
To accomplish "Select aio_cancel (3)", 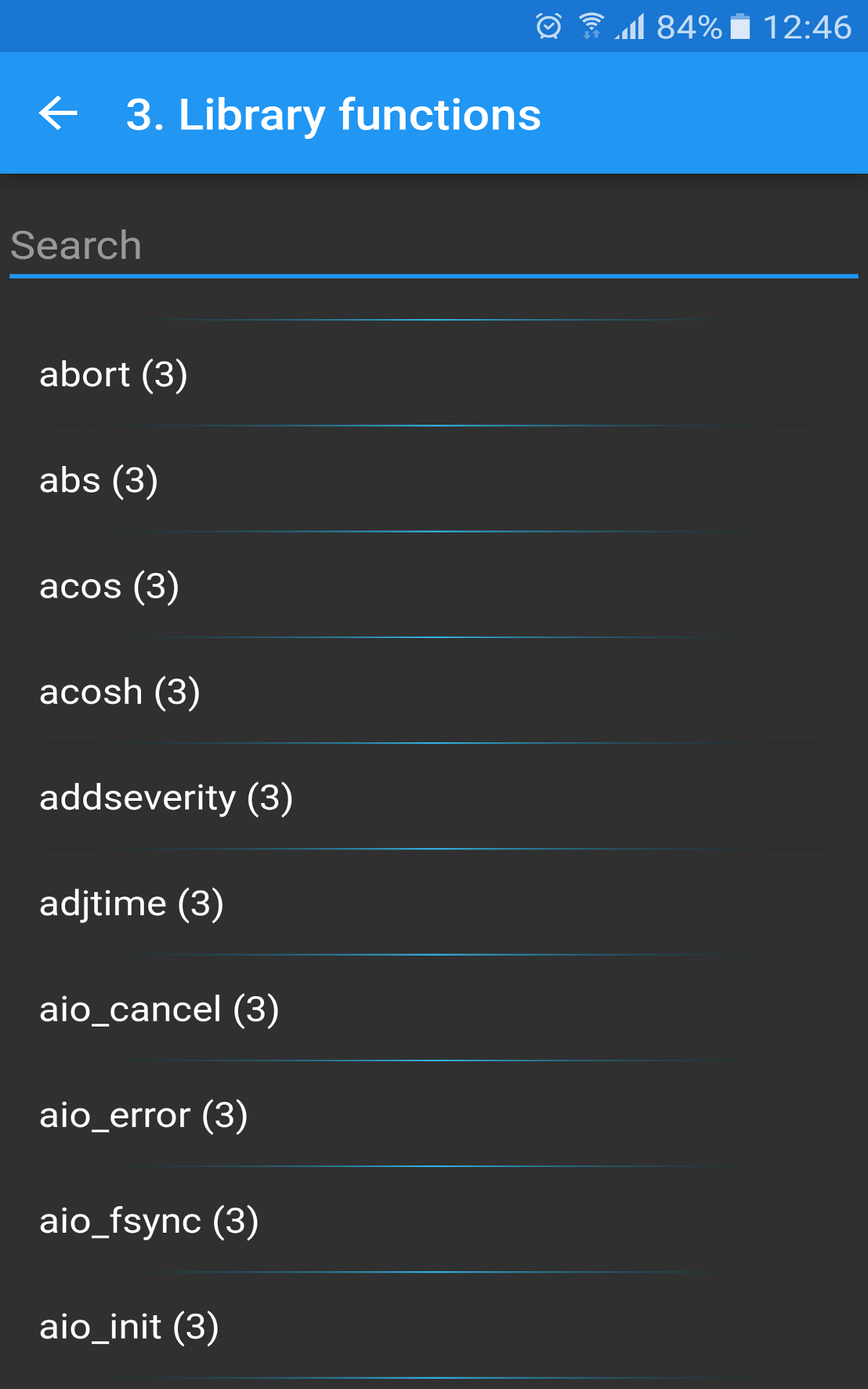I will (434, 1008).
